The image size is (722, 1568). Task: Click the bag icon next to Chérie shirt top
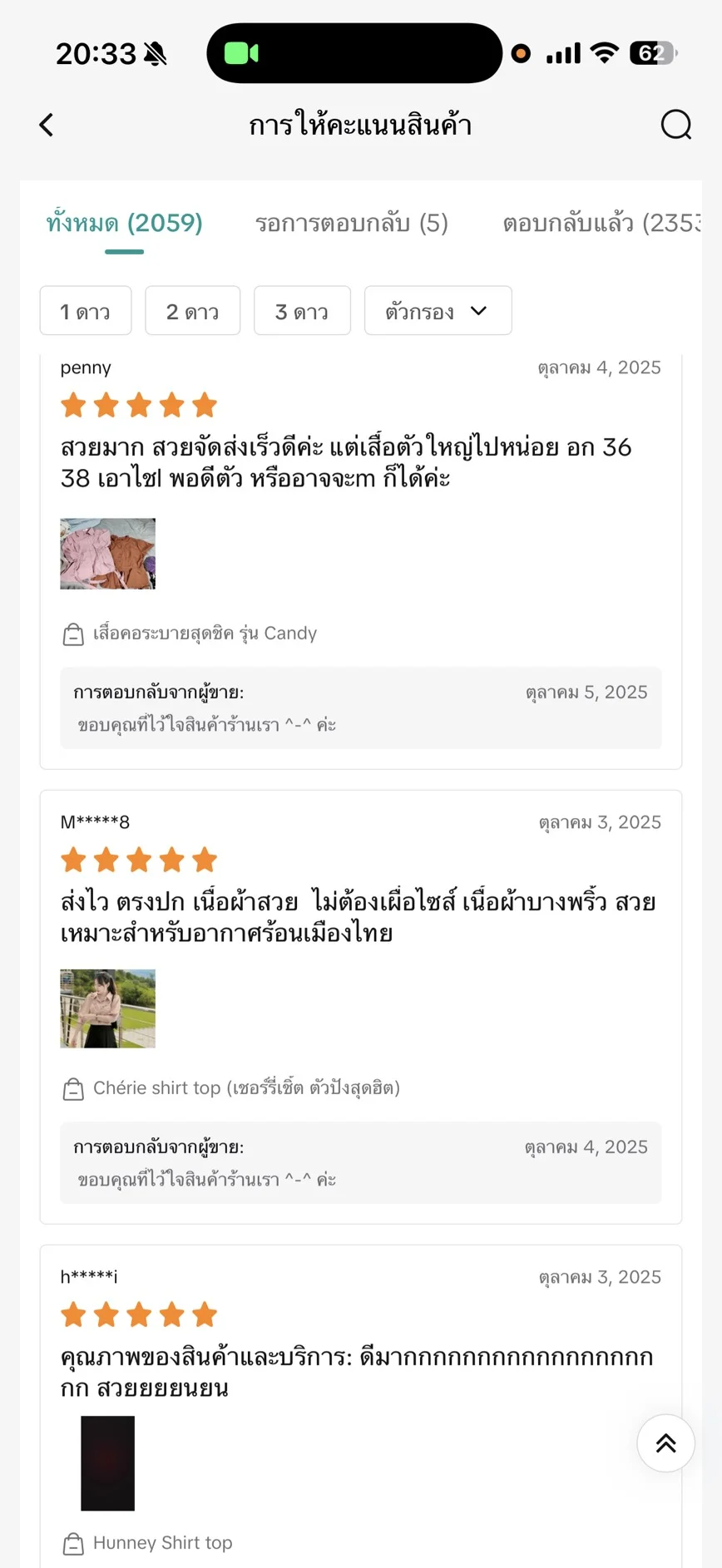click(74, 1087)
